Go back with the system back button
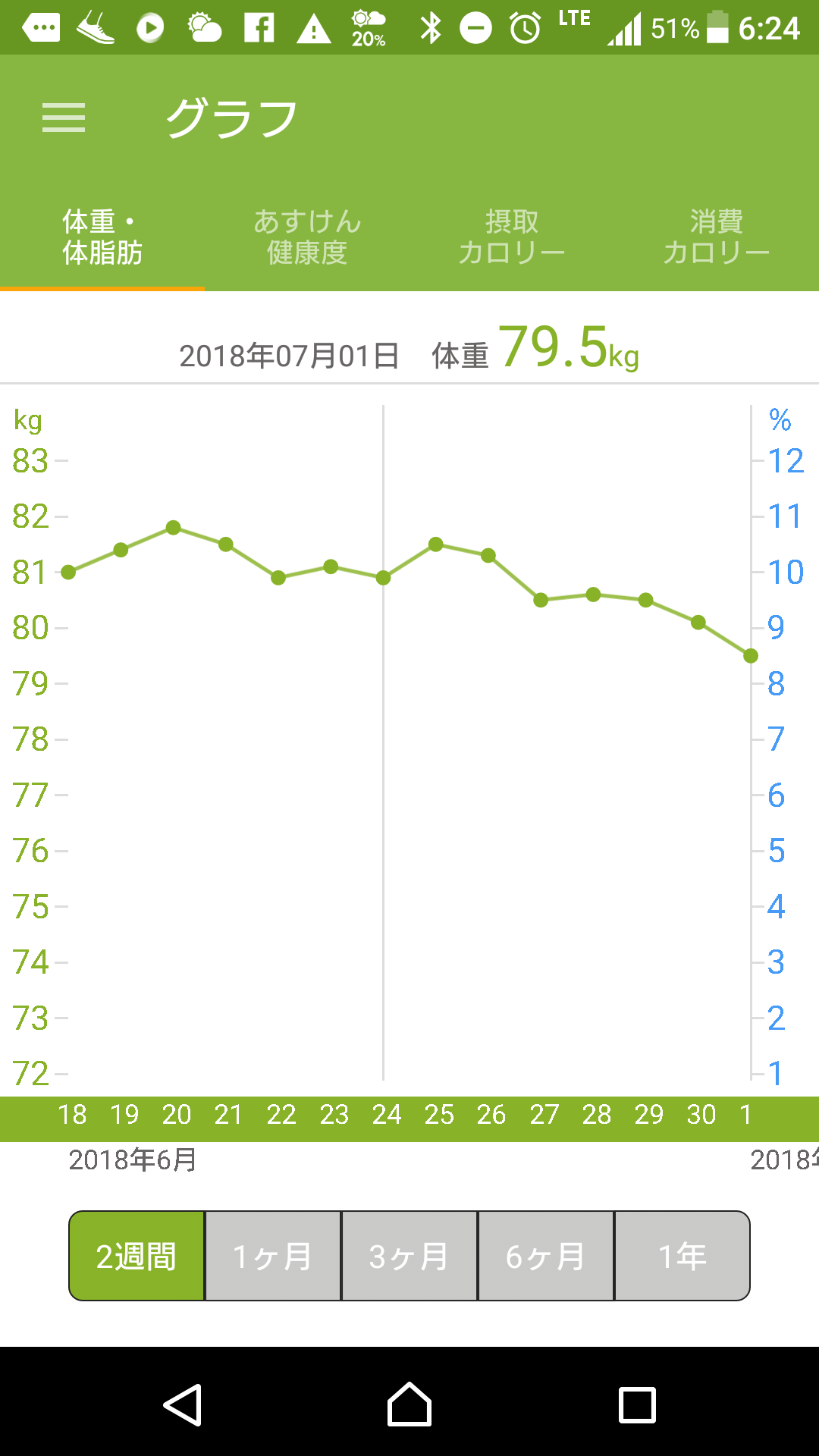The height and width of the screenshot is (1456, 819). tap(182, 1404)
